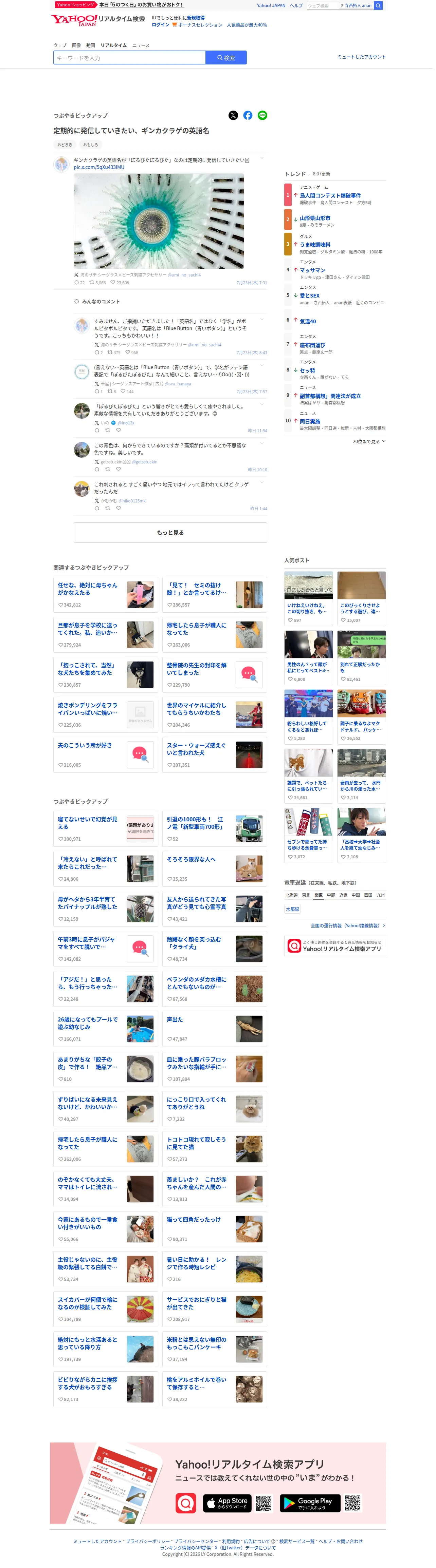
Task: Select the おどろき reaction chip
Action: pyautogui.click(x=65, y=145)
